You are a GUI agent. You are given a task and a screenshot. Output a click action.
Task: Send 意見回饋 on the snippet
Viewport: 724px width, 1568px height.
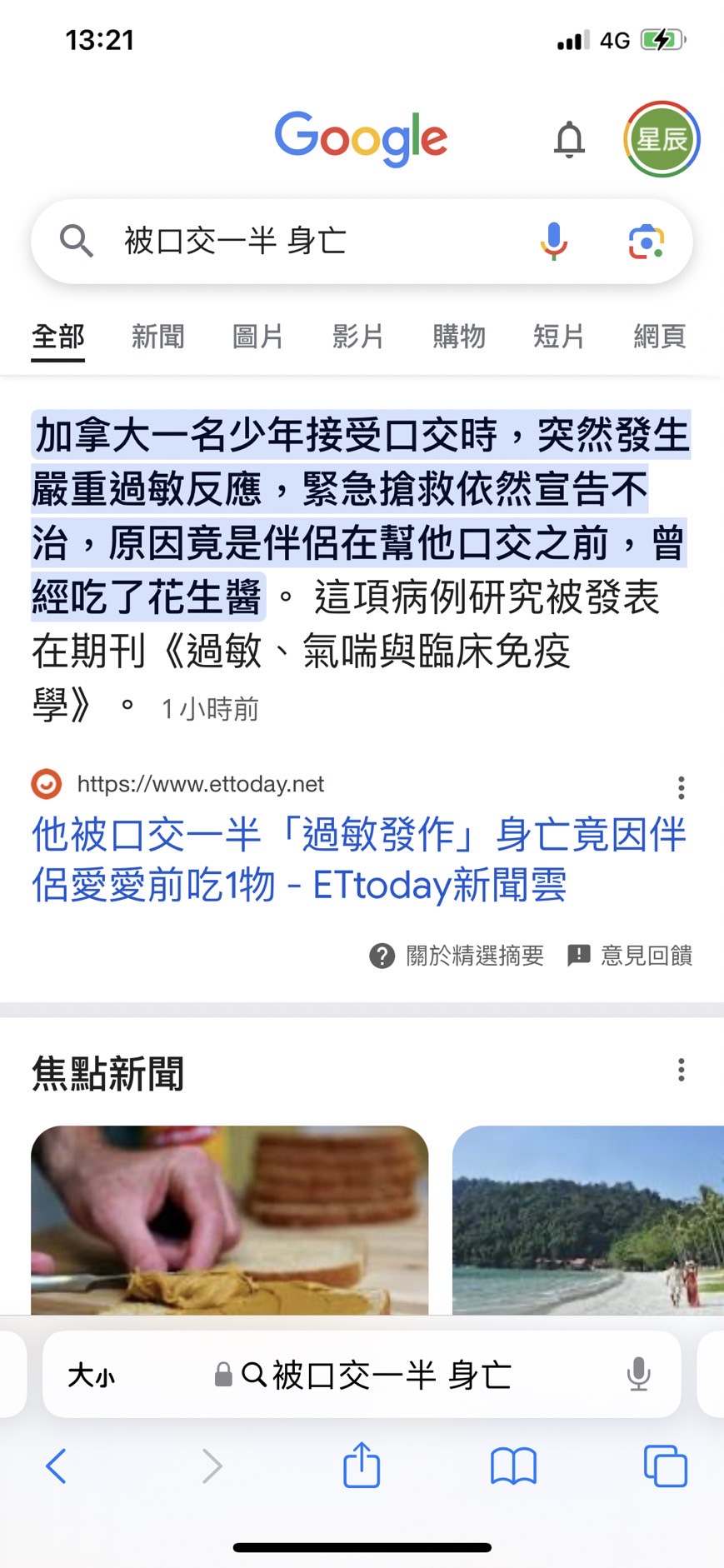pos(630,956)
